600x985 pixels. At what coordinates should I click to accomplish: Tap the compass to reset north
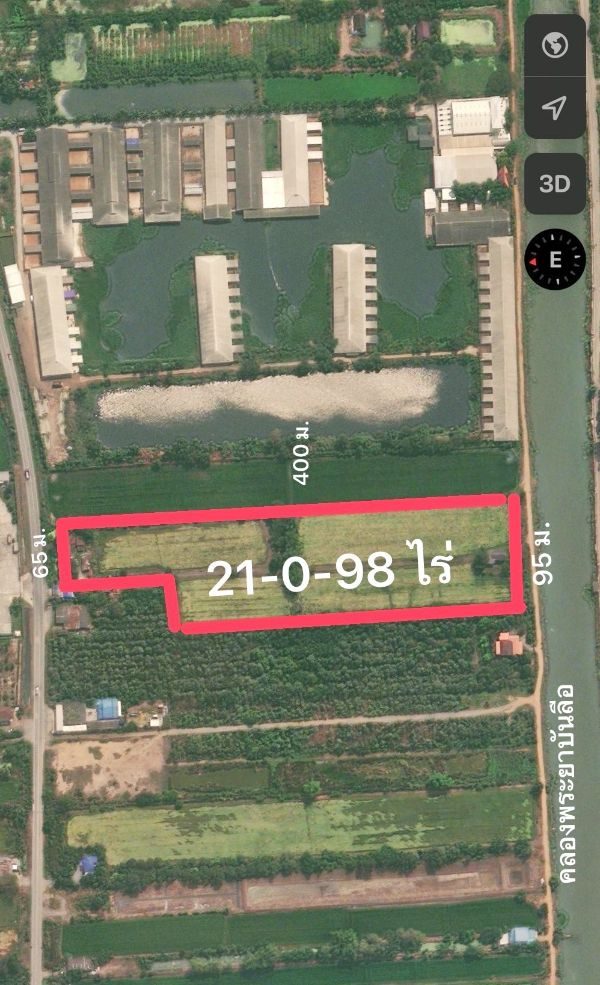[x=555, y=259]
